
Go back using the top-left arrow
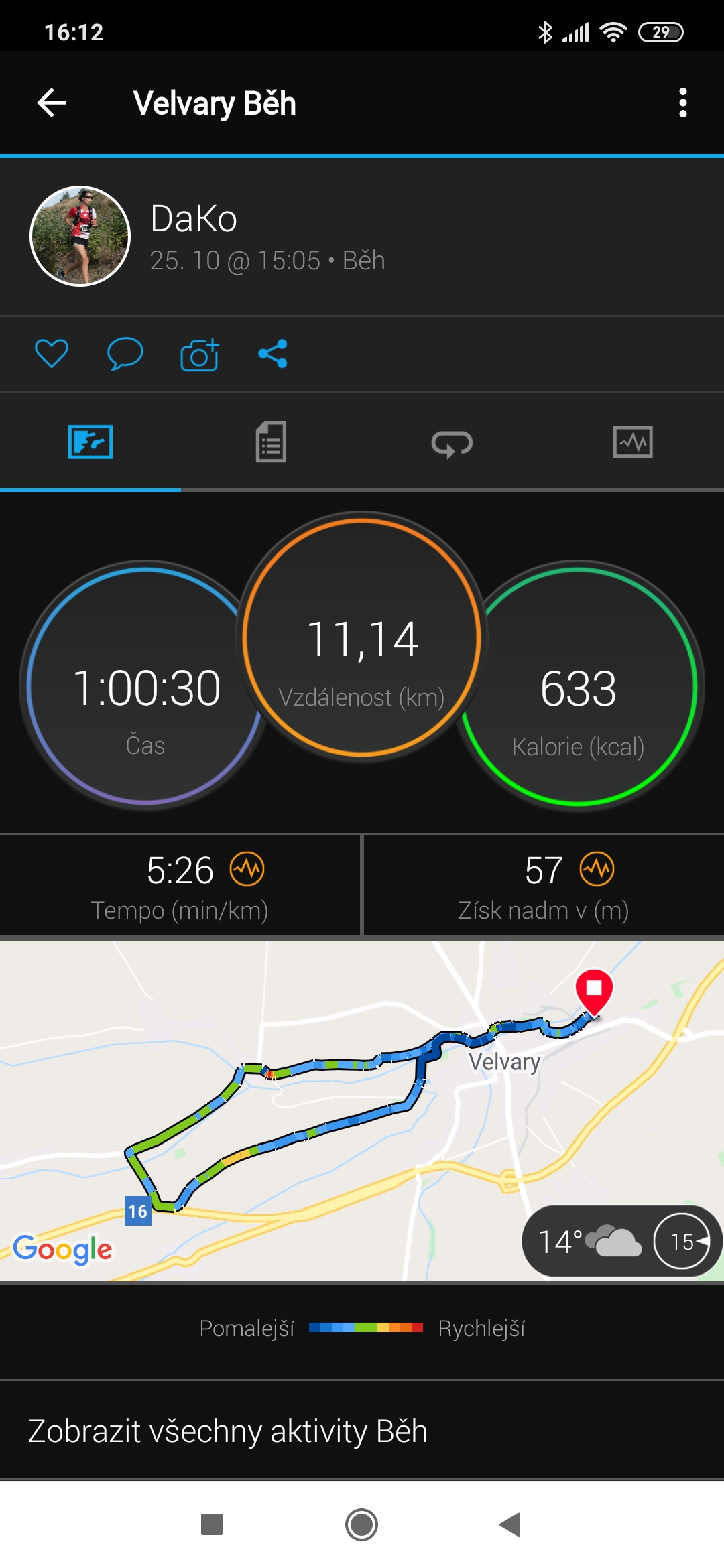pyautogui.click(x=52, y=103)
